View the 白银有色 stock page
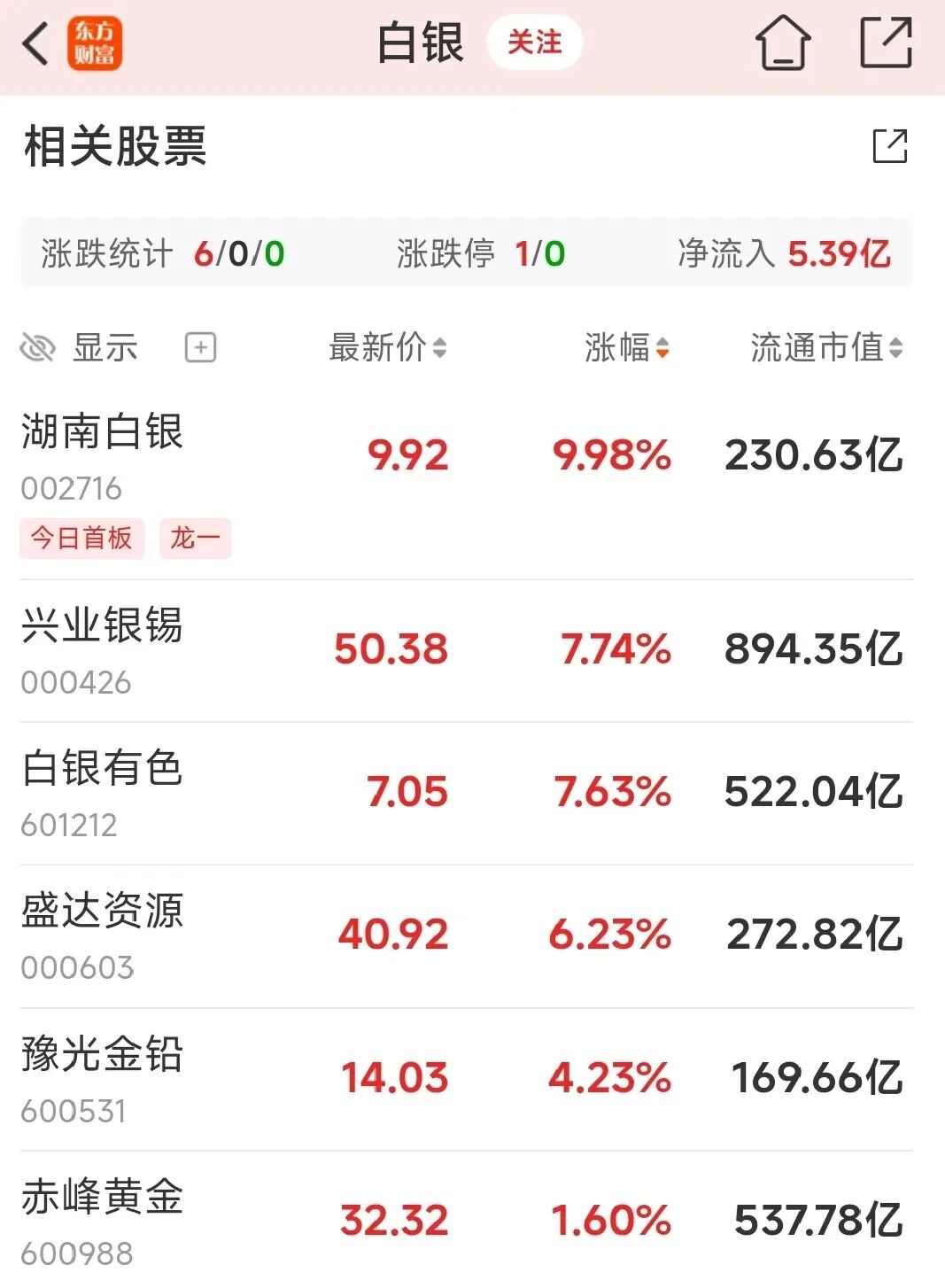The image size is (945, 1288). click(x=103, y=769)
